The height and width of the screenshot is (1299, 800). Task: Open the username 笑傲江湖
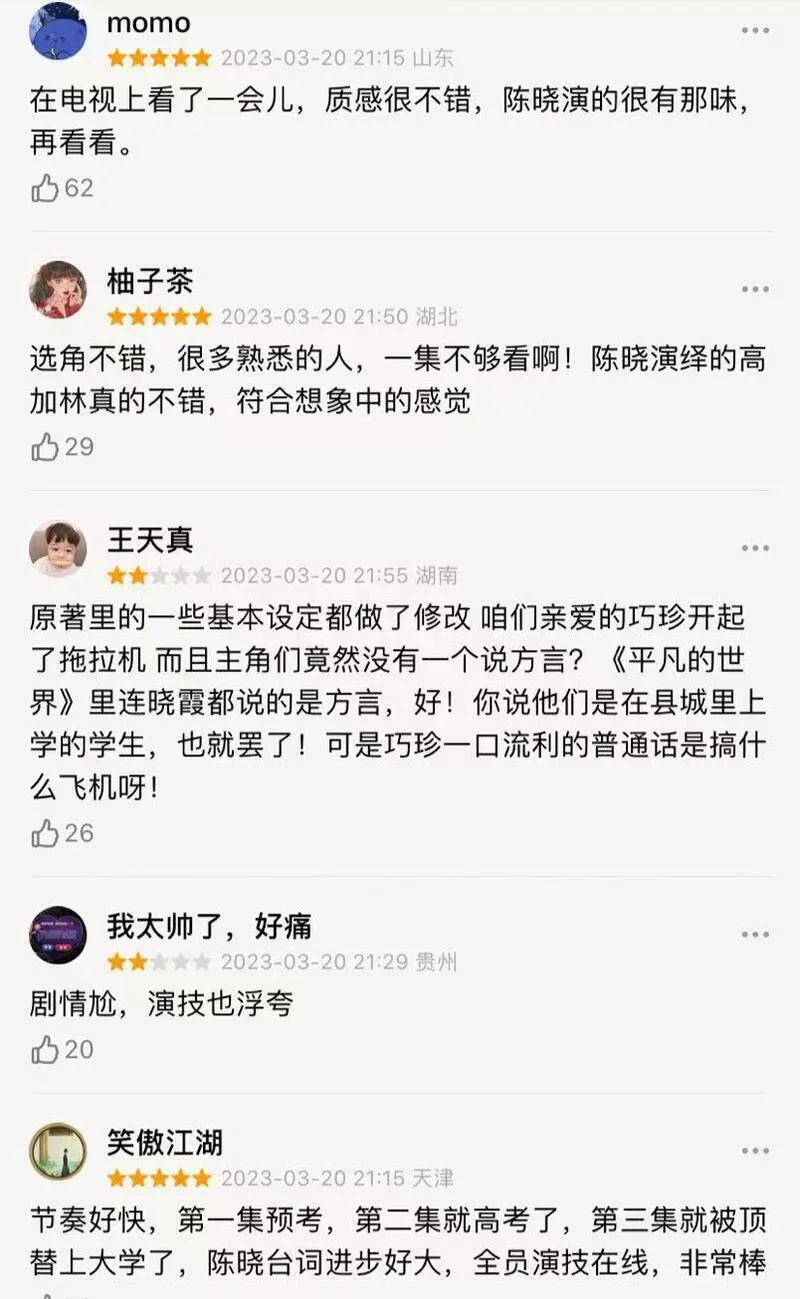point(165,1142)
